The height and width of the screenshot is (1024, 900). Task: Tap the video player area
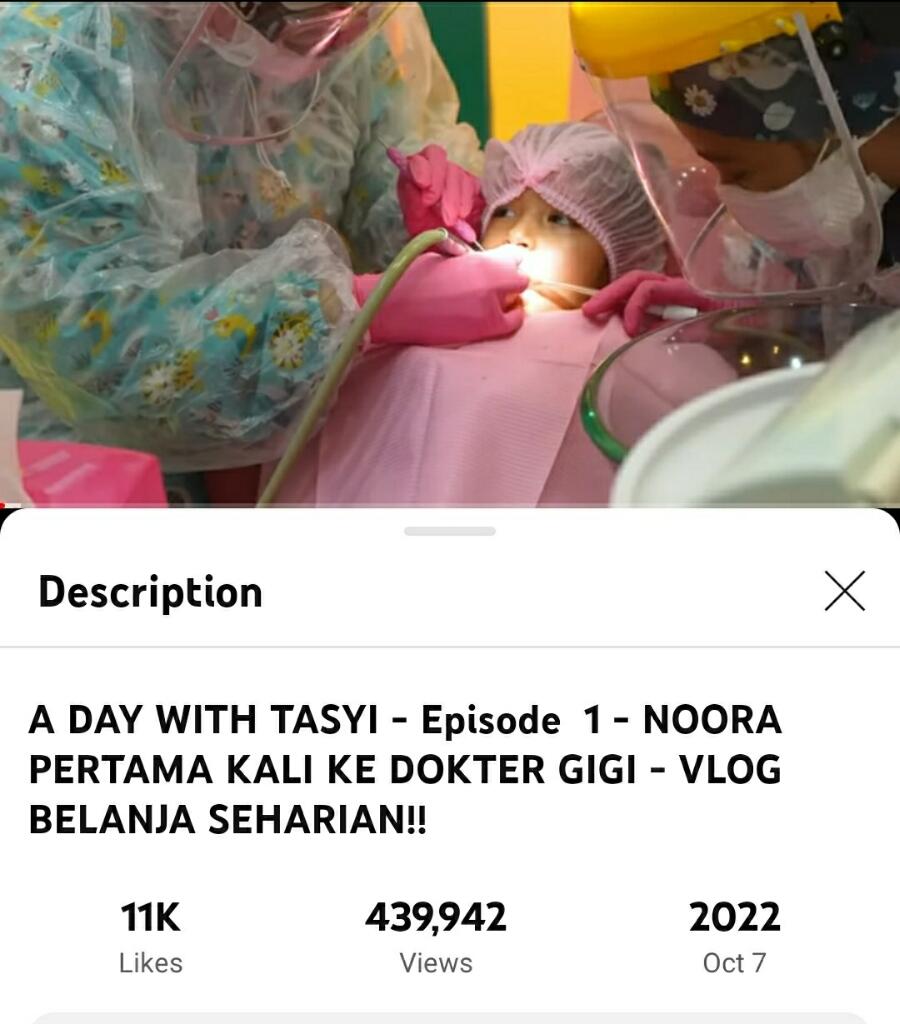(450, 250)
